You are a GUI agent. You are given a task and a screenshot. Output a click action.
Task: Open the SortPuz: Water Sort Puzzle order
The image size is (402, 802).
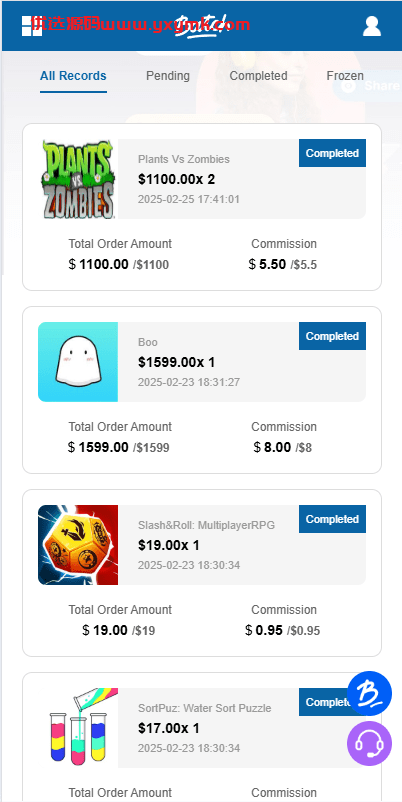[x=202, y=737]
